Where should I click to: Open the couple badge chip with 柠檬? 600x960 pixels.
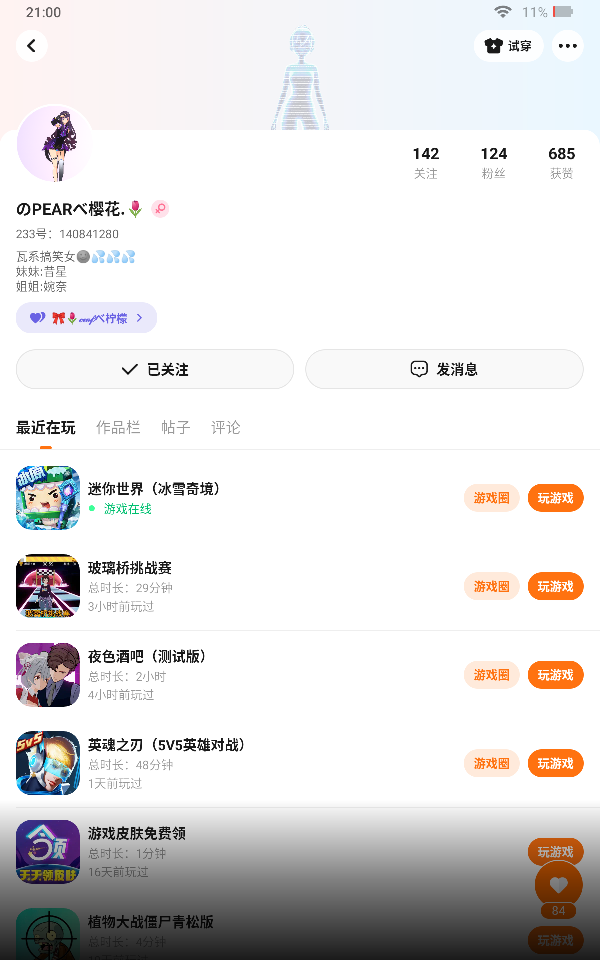coord(86,318)
